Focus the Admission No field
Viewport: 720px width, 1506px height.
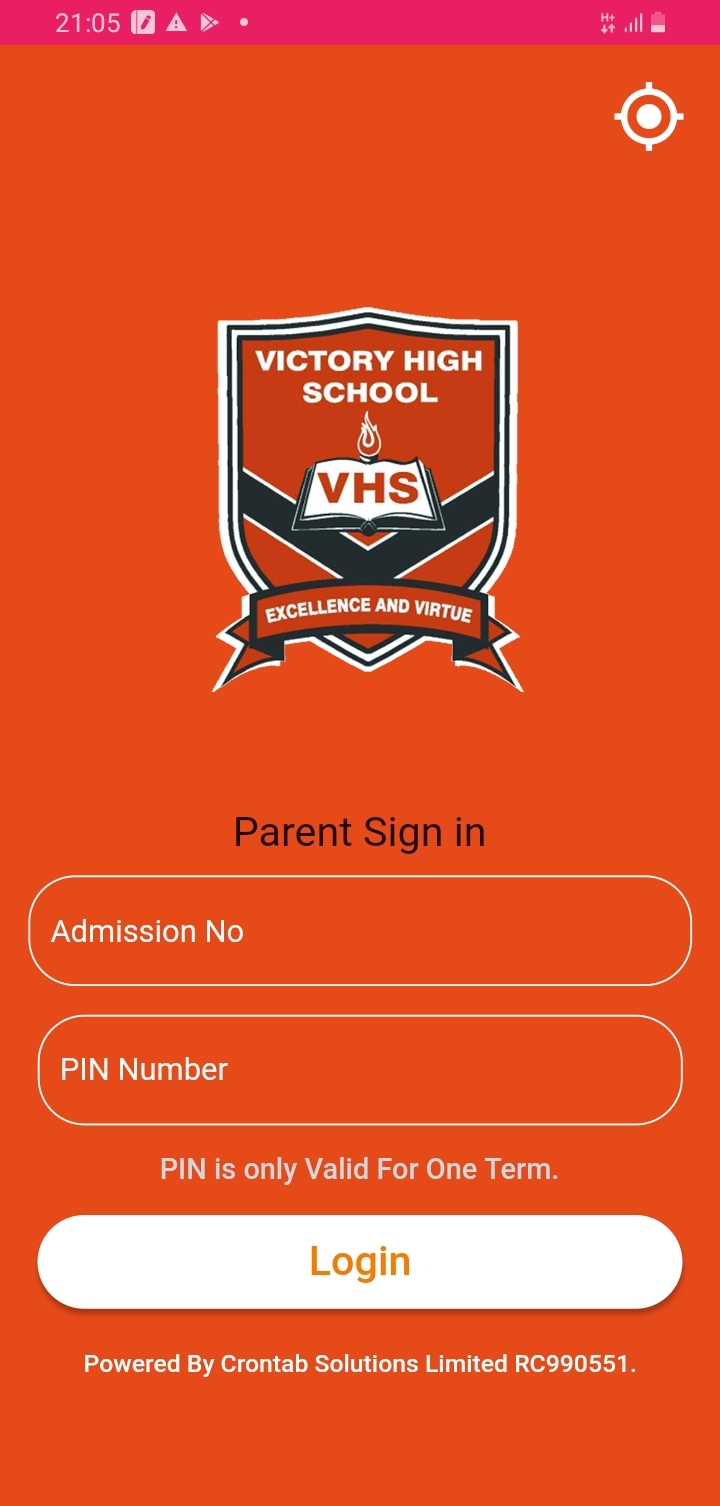click(x=360, y=931)
